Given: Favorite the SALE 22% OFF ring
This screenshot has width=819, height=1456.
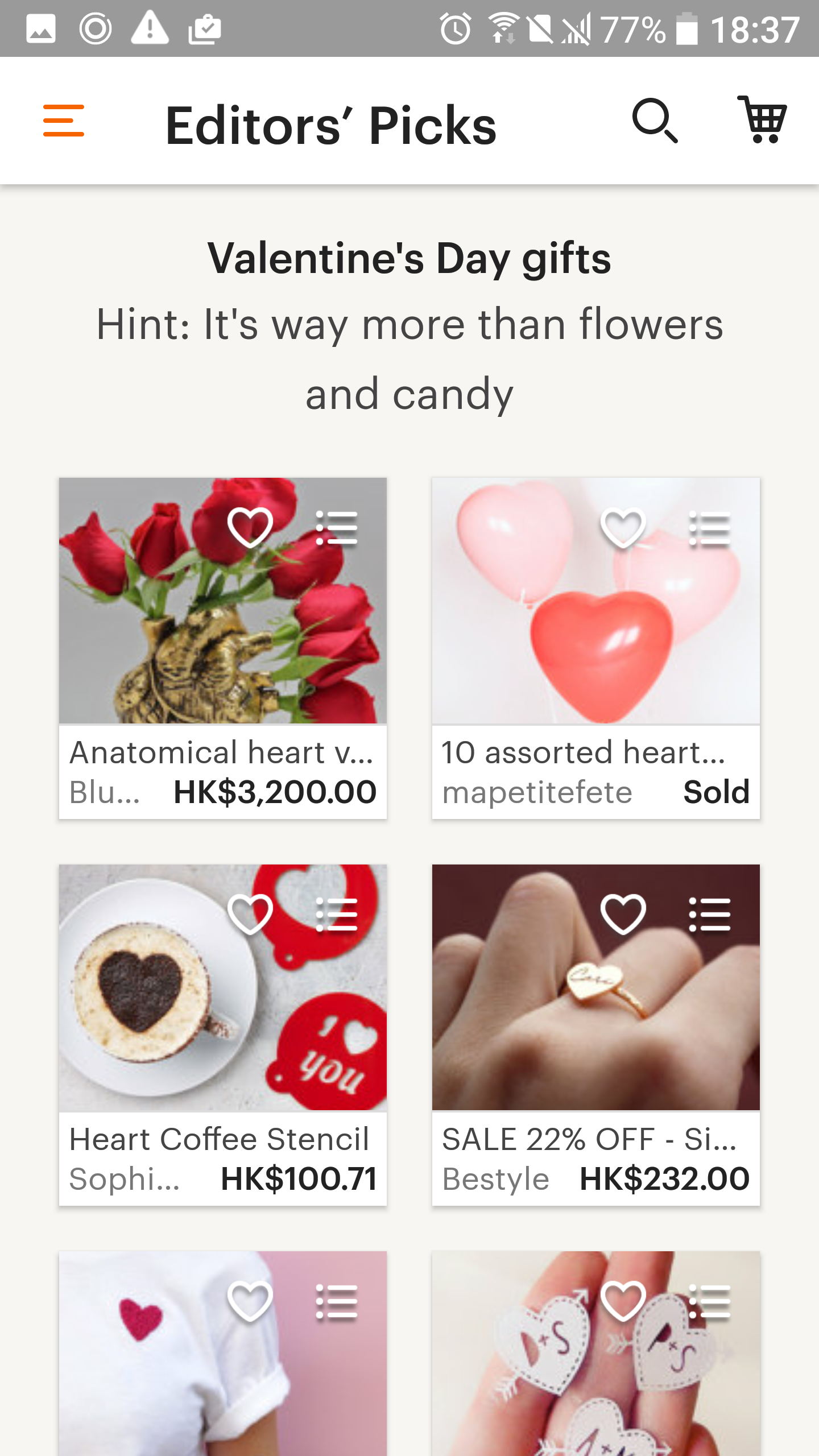Looking at the screenshot, I should coord(623,914).
